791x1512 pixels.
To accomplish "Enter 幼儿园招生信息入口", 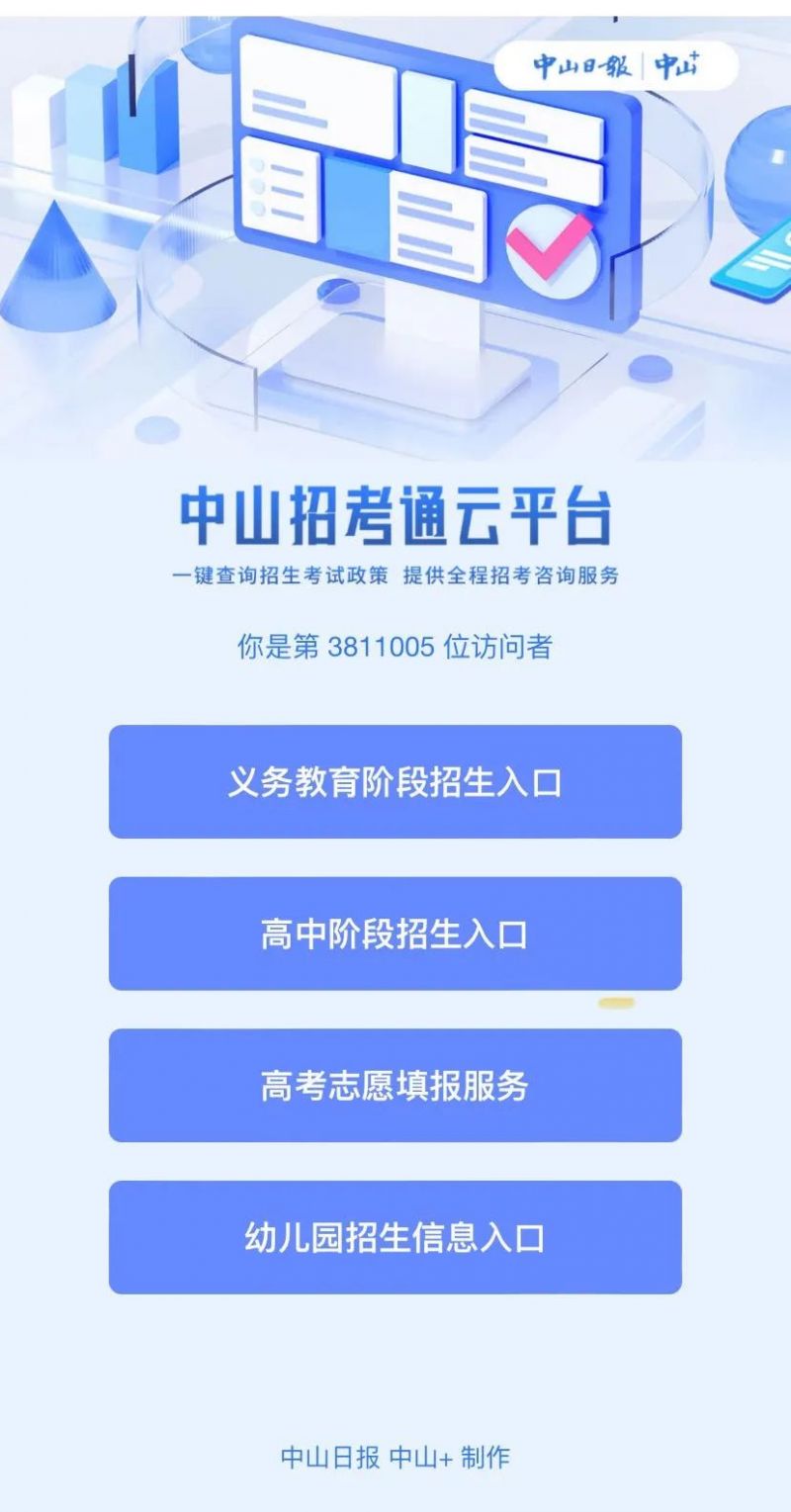I will (x=395, y=1237).
